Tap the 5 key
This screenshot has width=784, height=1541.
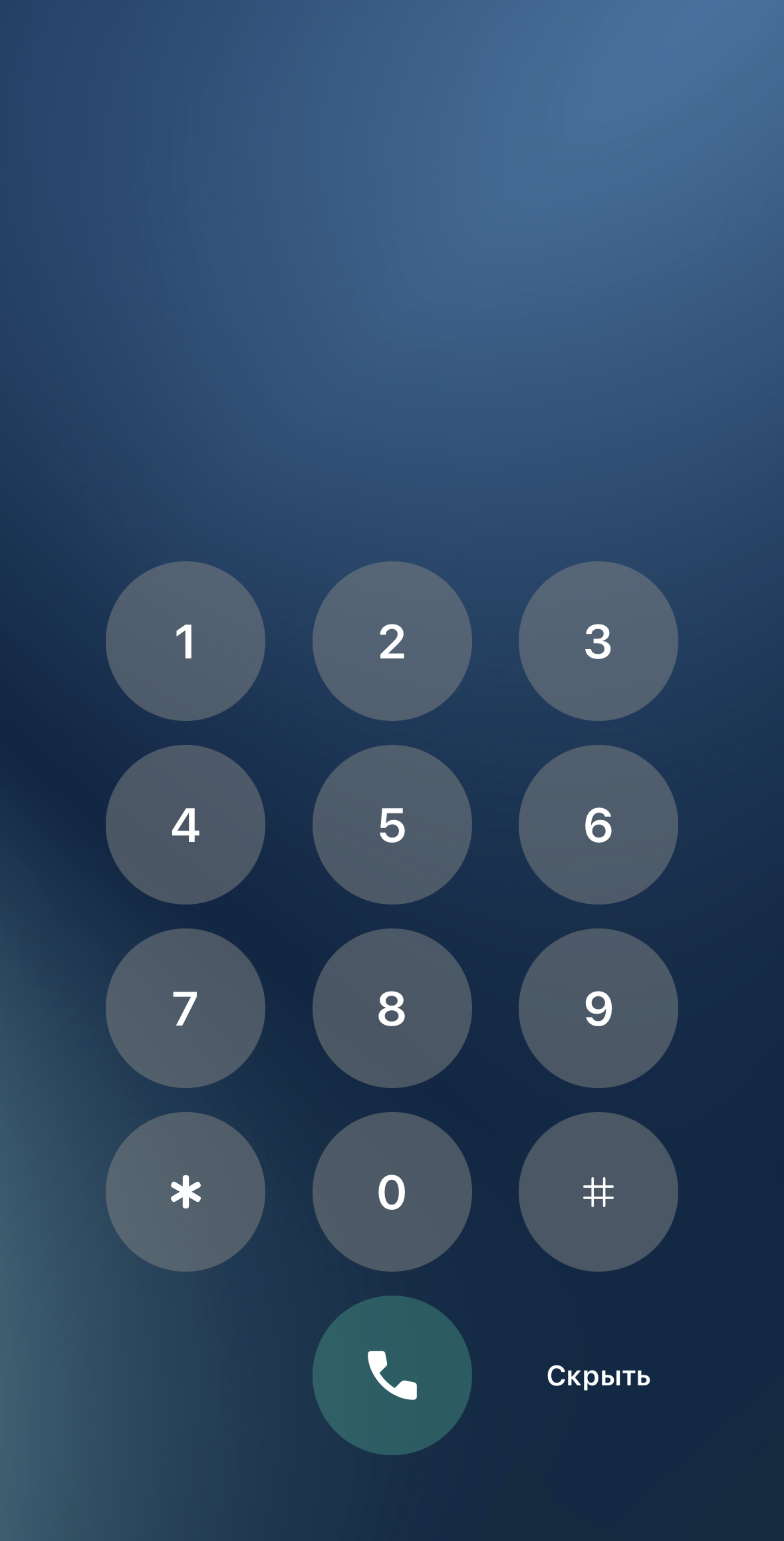click(392, 825)
